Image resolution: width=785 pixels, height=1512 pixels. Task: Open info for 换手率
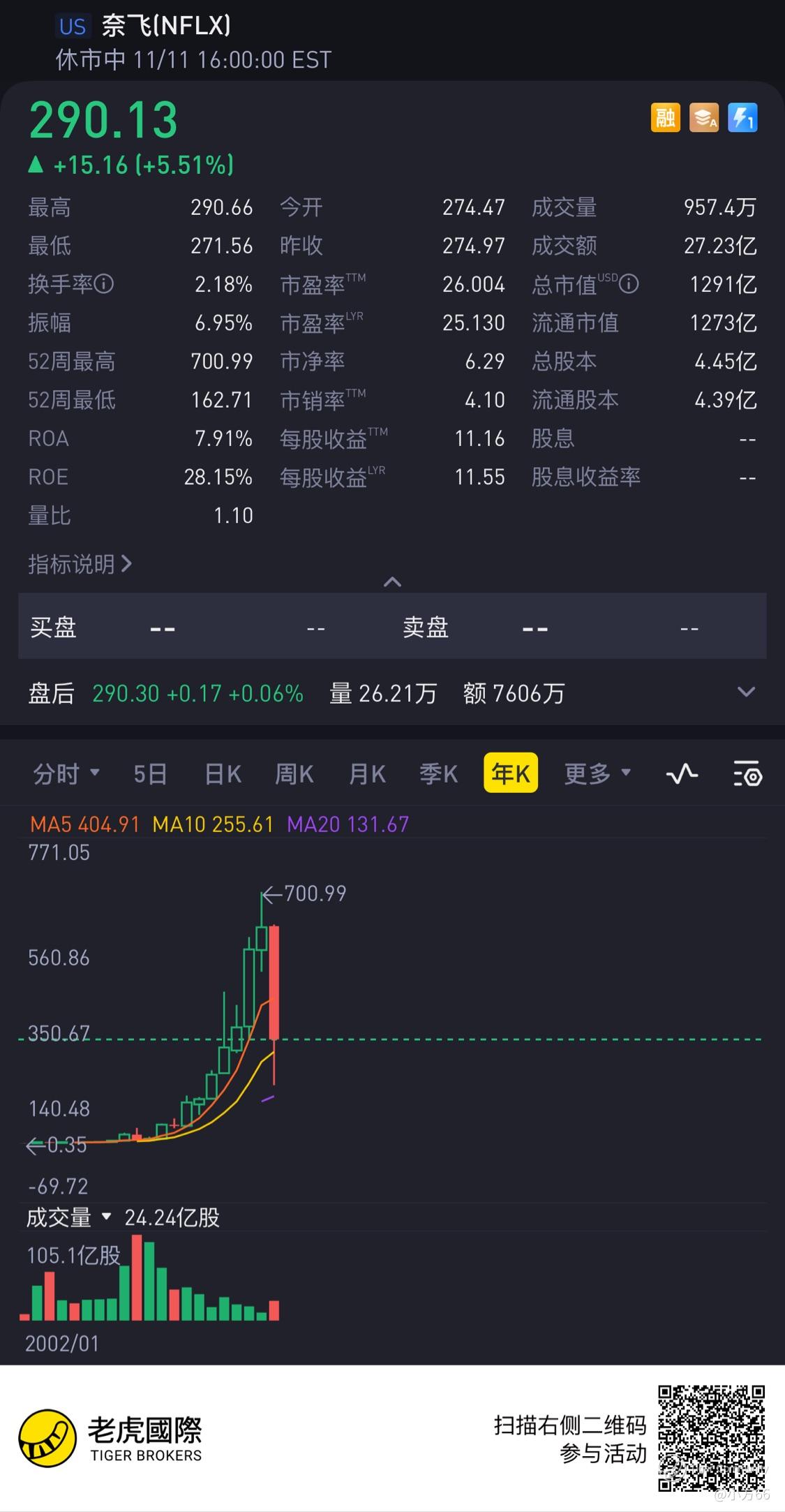[x=104, y=284]
